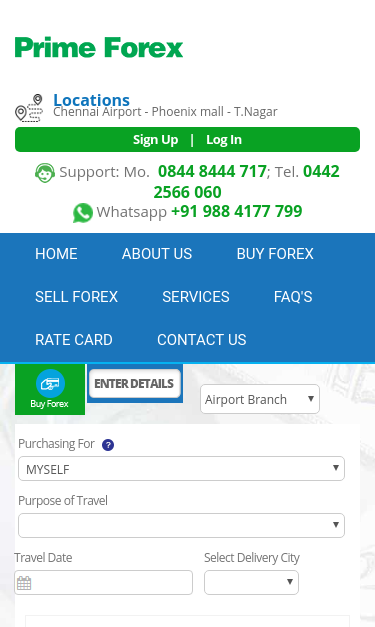Open CONTACT US page
This screenshot has width=375, height=627.
201,340
